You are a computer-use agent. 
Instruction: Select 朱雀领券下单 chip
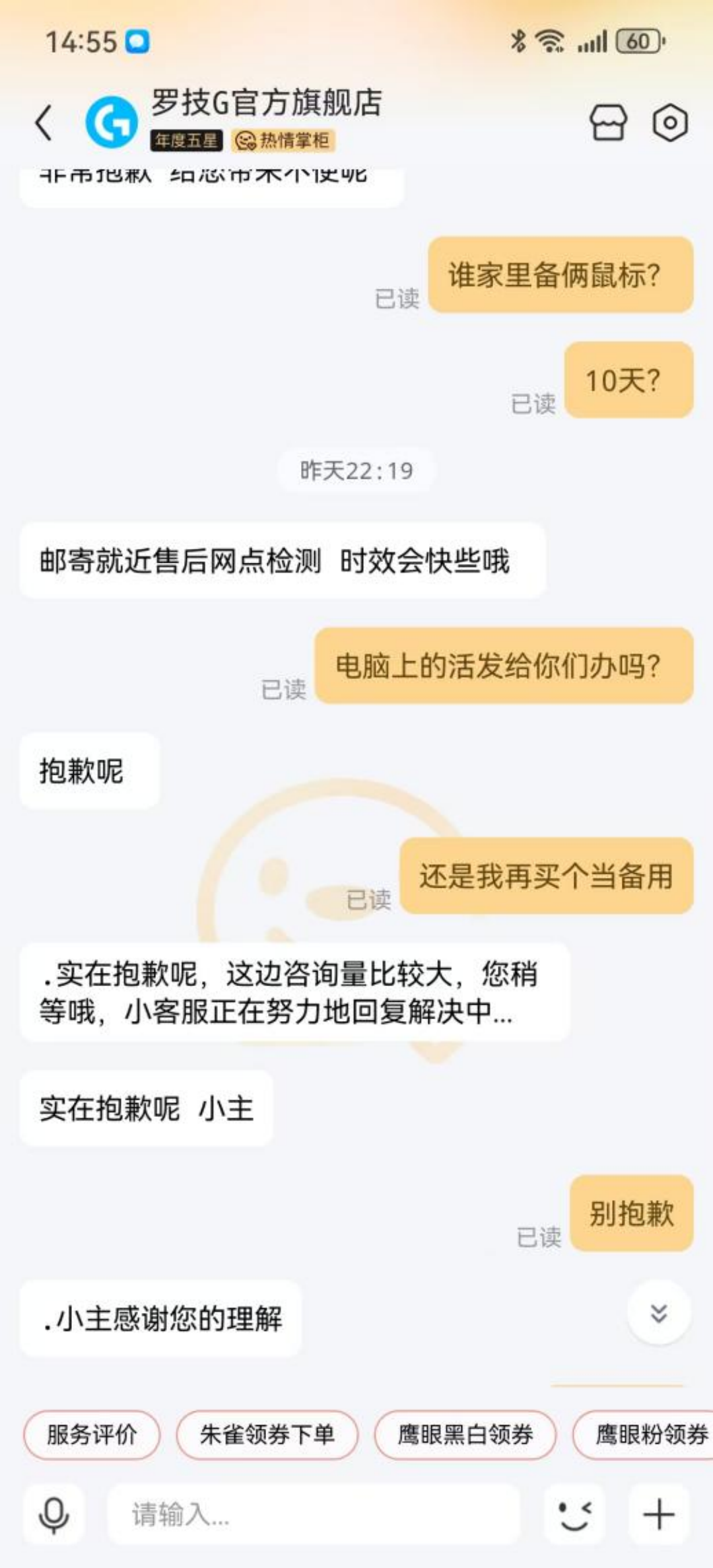click(267, 1435)
